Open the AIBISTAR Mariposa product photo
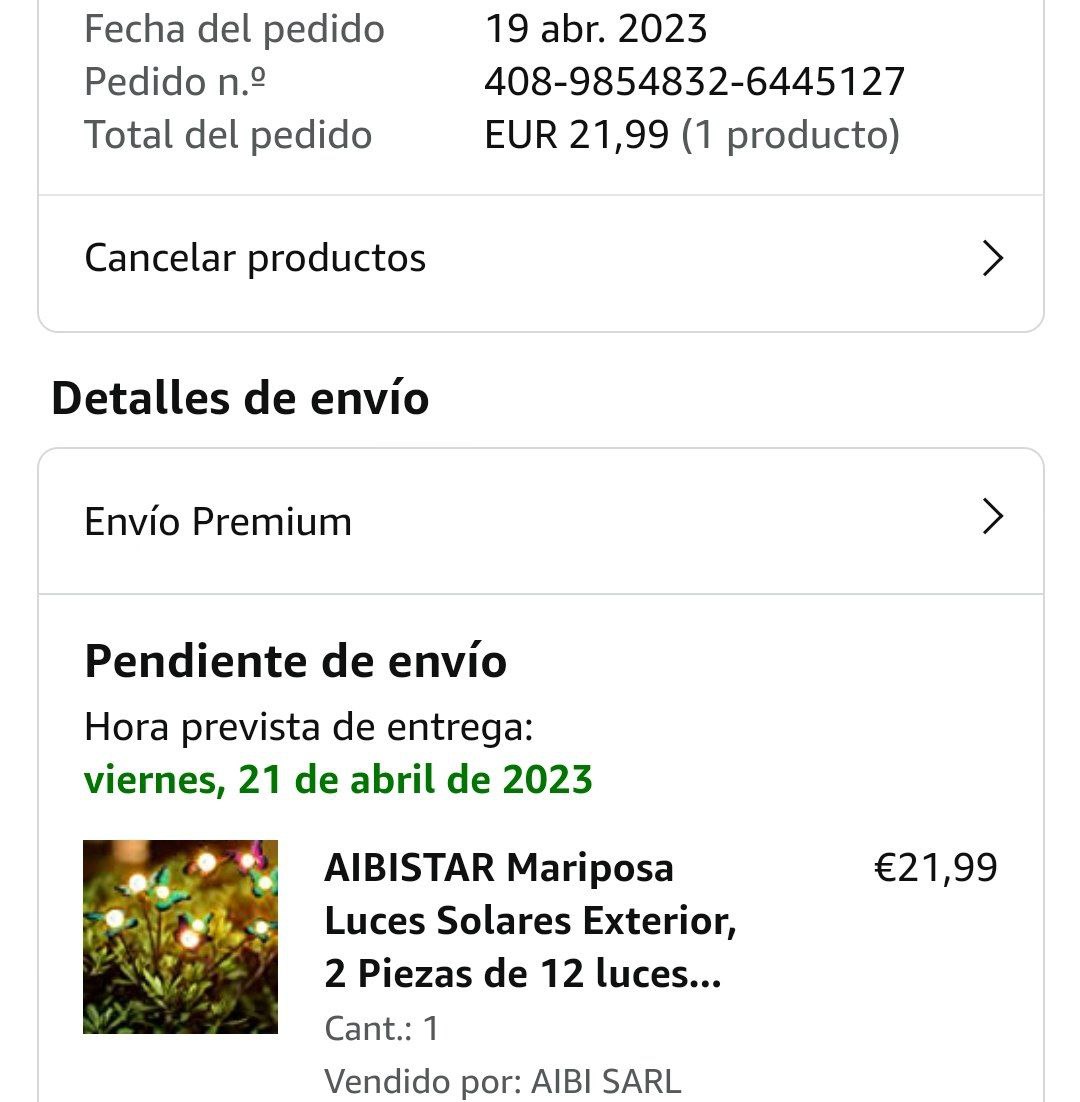 [x=181, y=936]
